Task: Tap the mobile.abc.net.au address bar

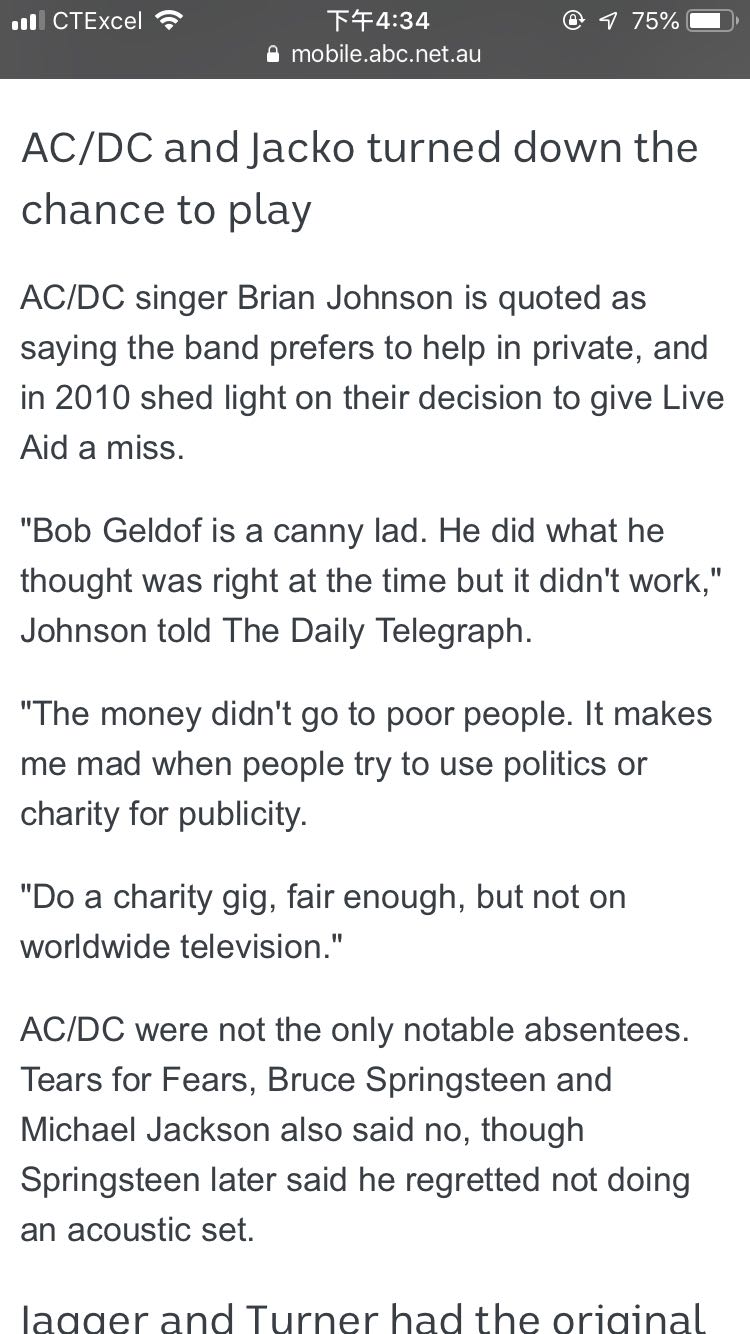Action: (375, 54)
